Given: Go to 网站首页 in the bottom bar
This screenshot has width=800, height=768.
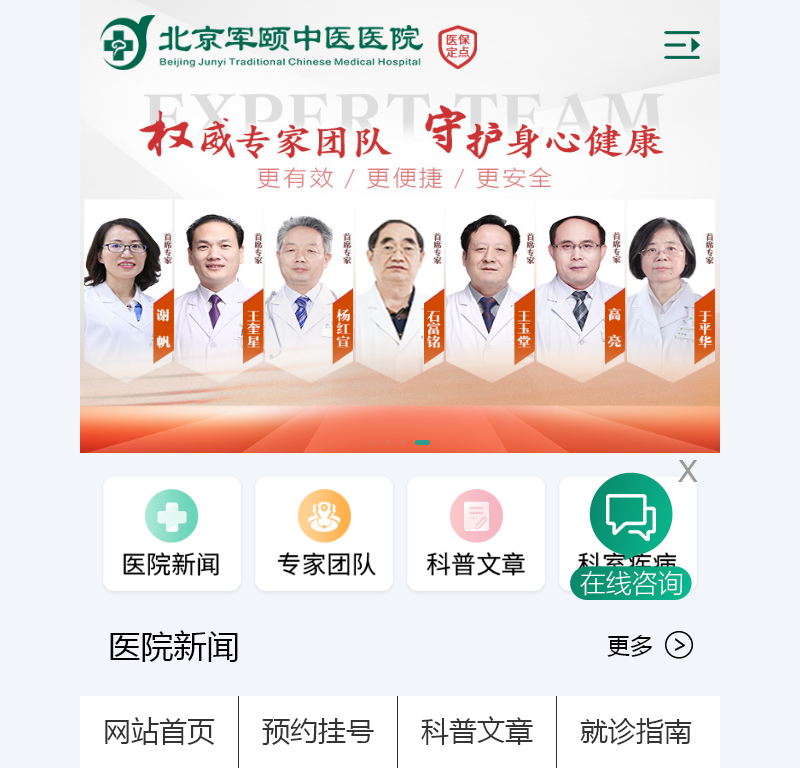Looking at the screenshot, I should (159, 732).
